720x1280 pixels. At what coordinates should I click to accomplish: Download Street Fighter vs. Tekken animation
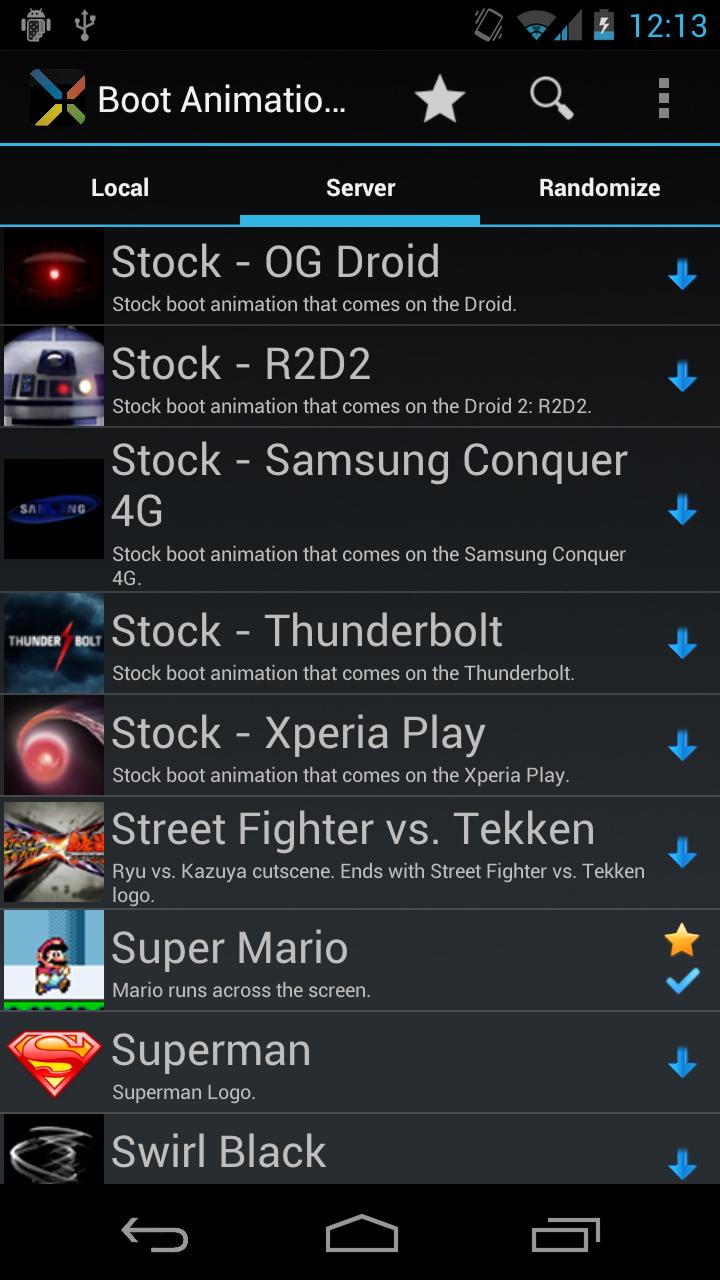pyautogui.click(x=682, y=853)
